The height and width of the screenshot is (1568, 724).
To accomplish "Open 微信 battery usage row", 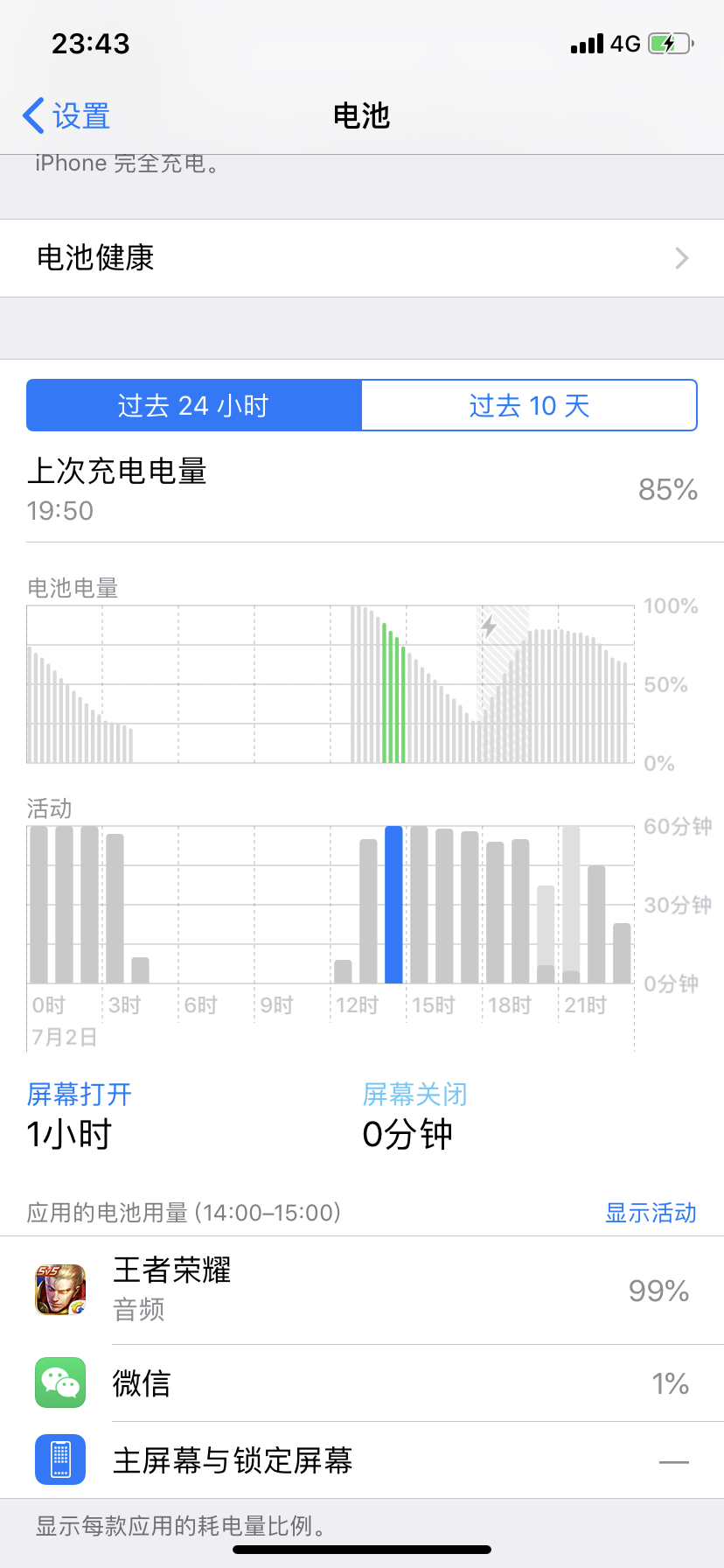I will coord(362,1383).
